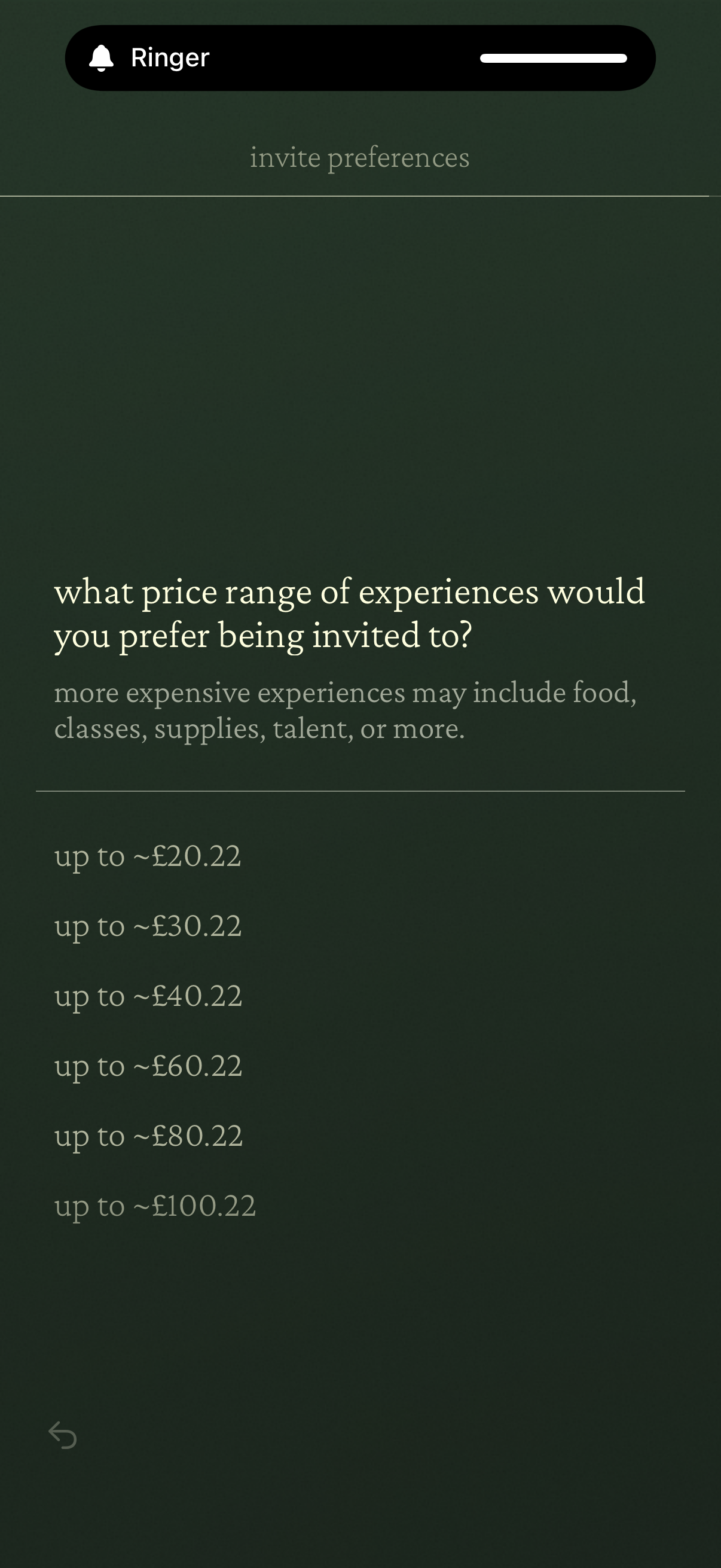Image resolution: width=721 pixels, height=1568 pixels.
Task: Pick up to ~£100.22 as price range
Action: pyautogui.click(x=155, y=1206)
